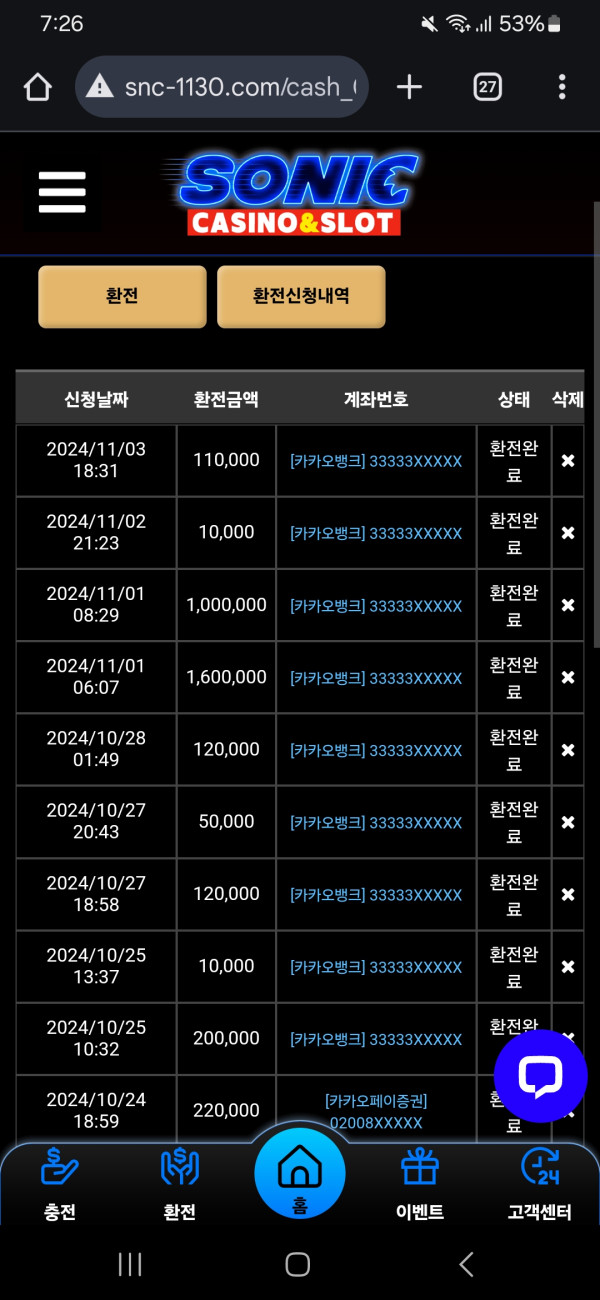Switch to 환전 in bottom navigation

pyautogui.click(x=180, y=1185)
